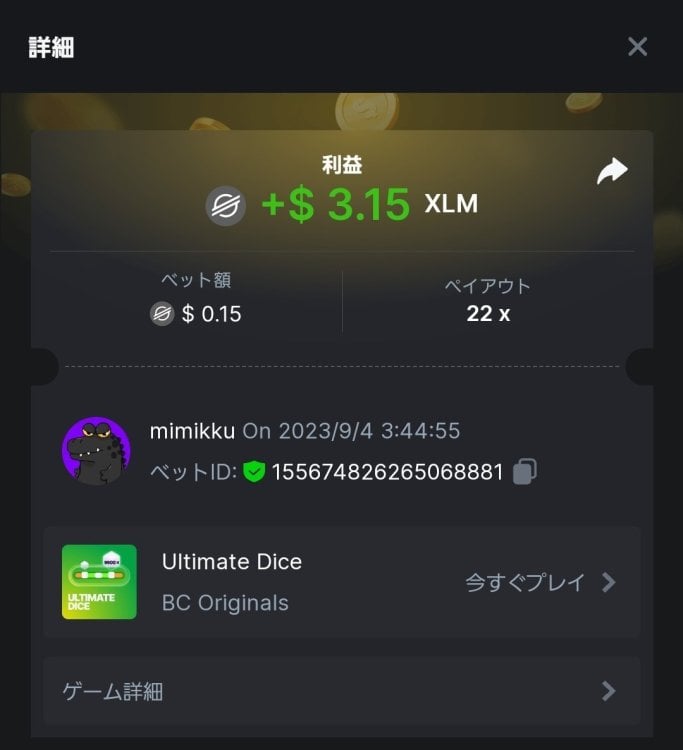Expand the ゲーム詳細 row

(x=341, y=691)
